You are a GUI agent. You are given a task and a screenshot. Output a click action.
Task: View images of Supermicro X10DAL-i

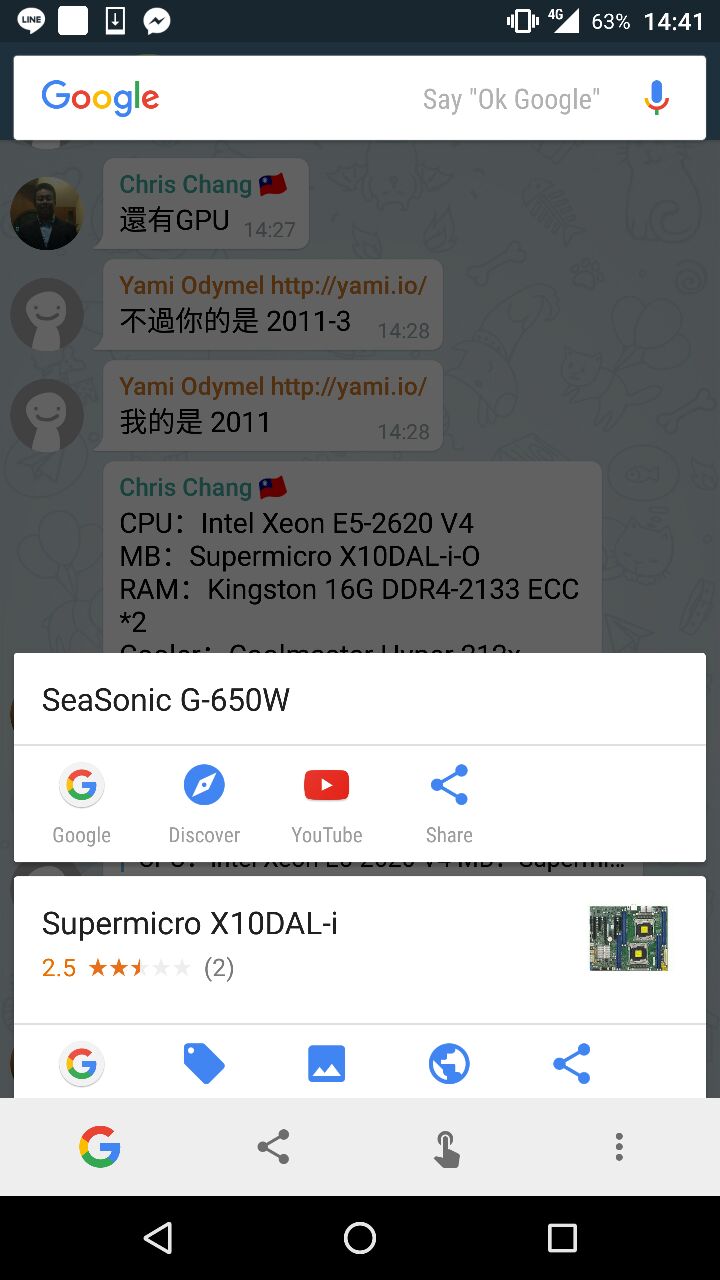tap(327, 1063)
